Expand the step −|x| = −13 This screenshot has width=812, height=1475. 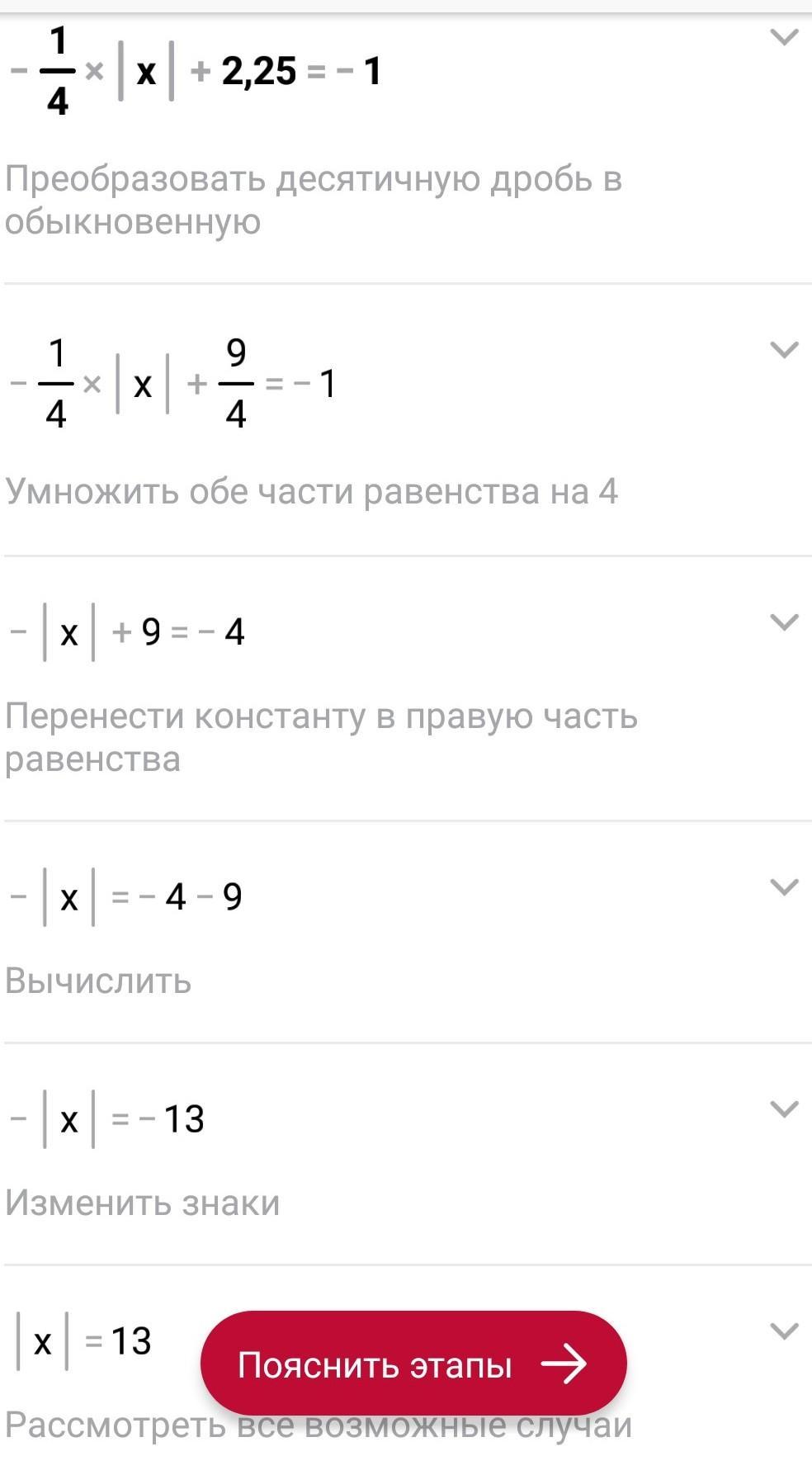783,1109
